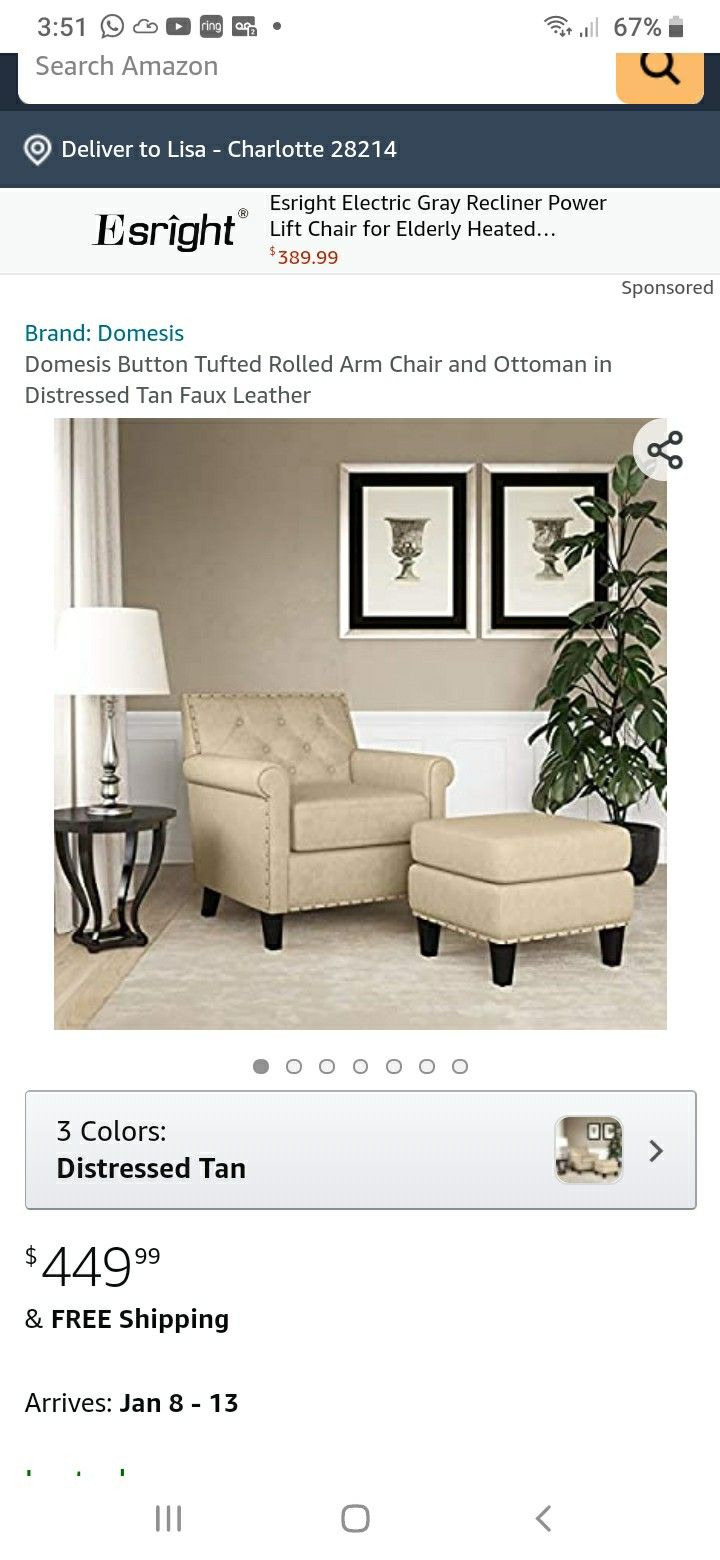This screenshot has width=720, height=1560.
Task: Open the Brand: Domesis link
Action: click(x=104, y=333)
